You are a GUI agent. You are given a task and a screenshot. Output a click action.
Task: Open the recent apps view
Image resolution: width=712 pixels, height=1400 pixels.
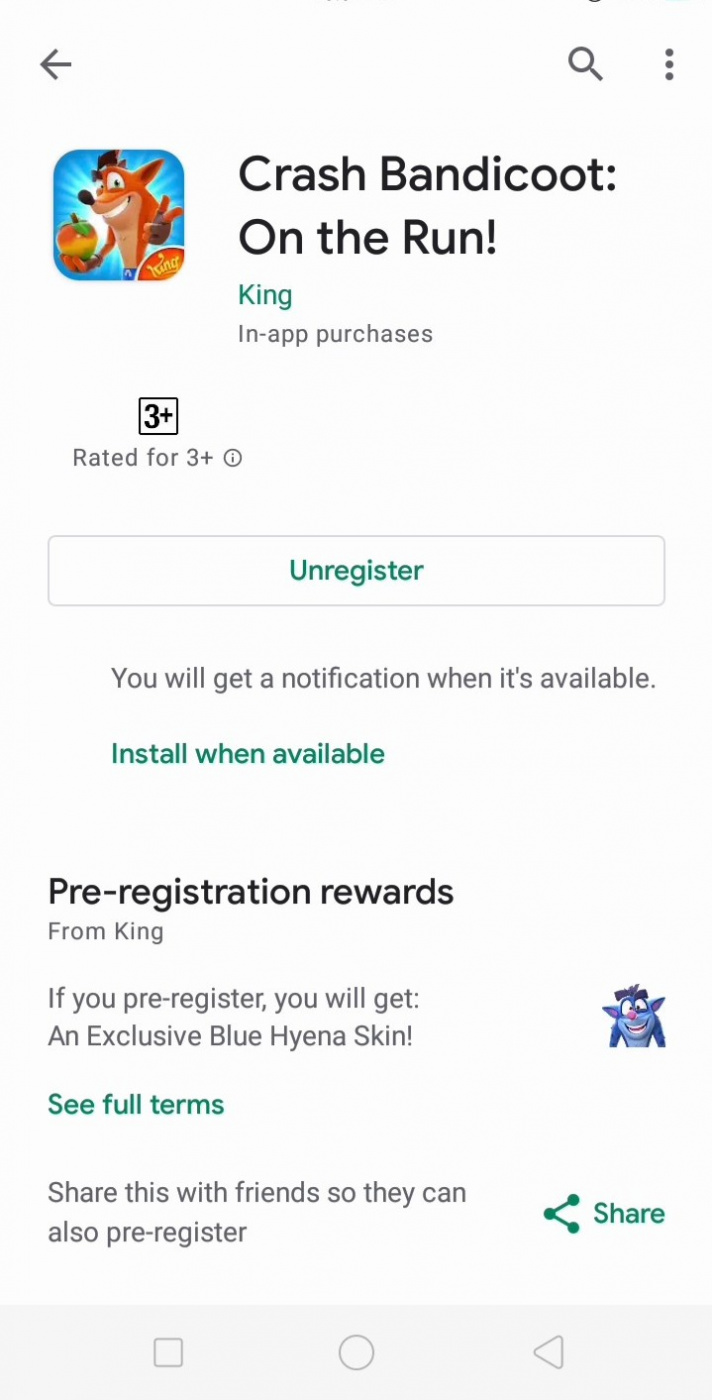click(168, 1353)
